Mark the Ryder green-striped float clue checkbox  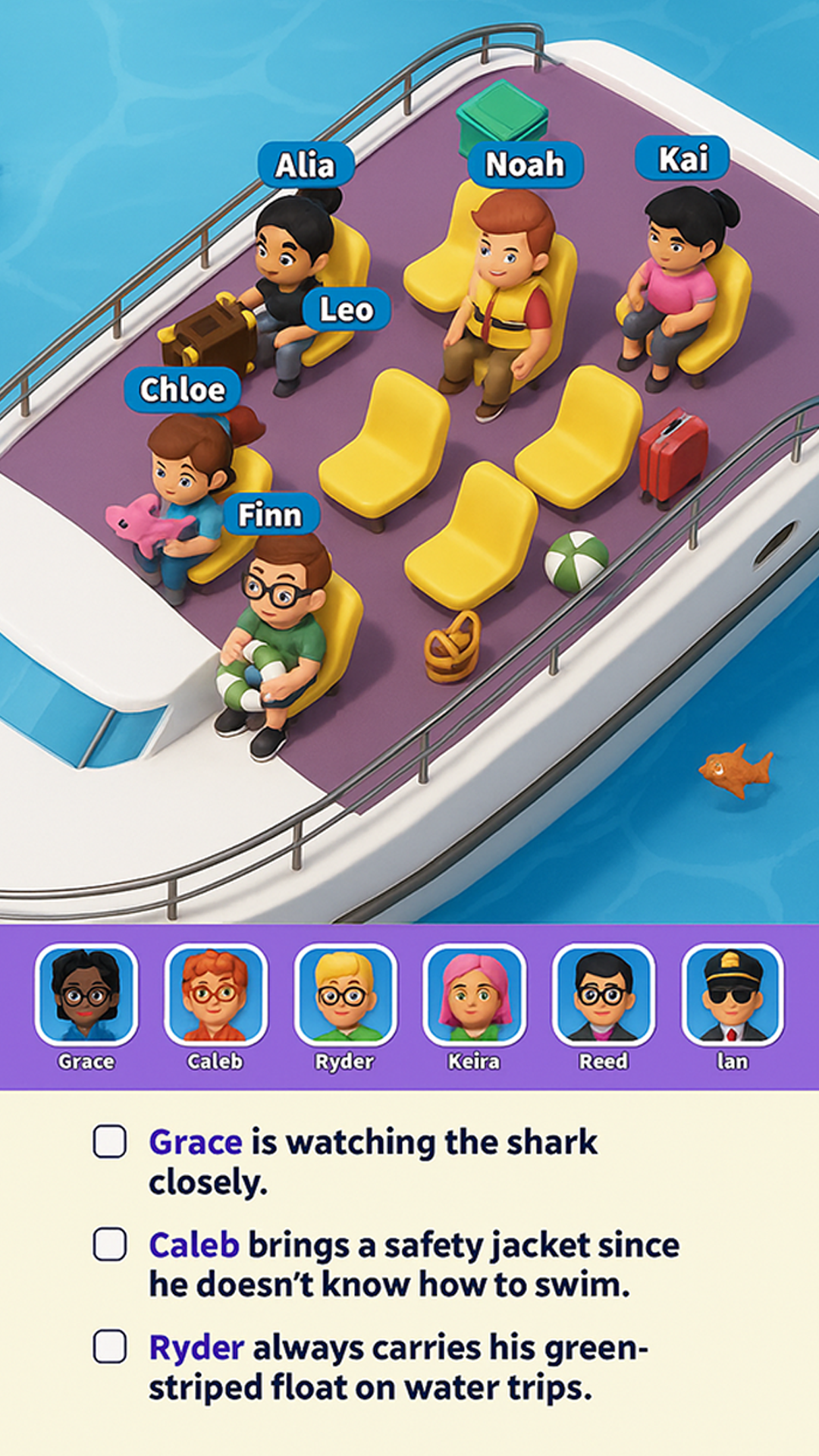pyautogui.click(x=110, y=1347)
